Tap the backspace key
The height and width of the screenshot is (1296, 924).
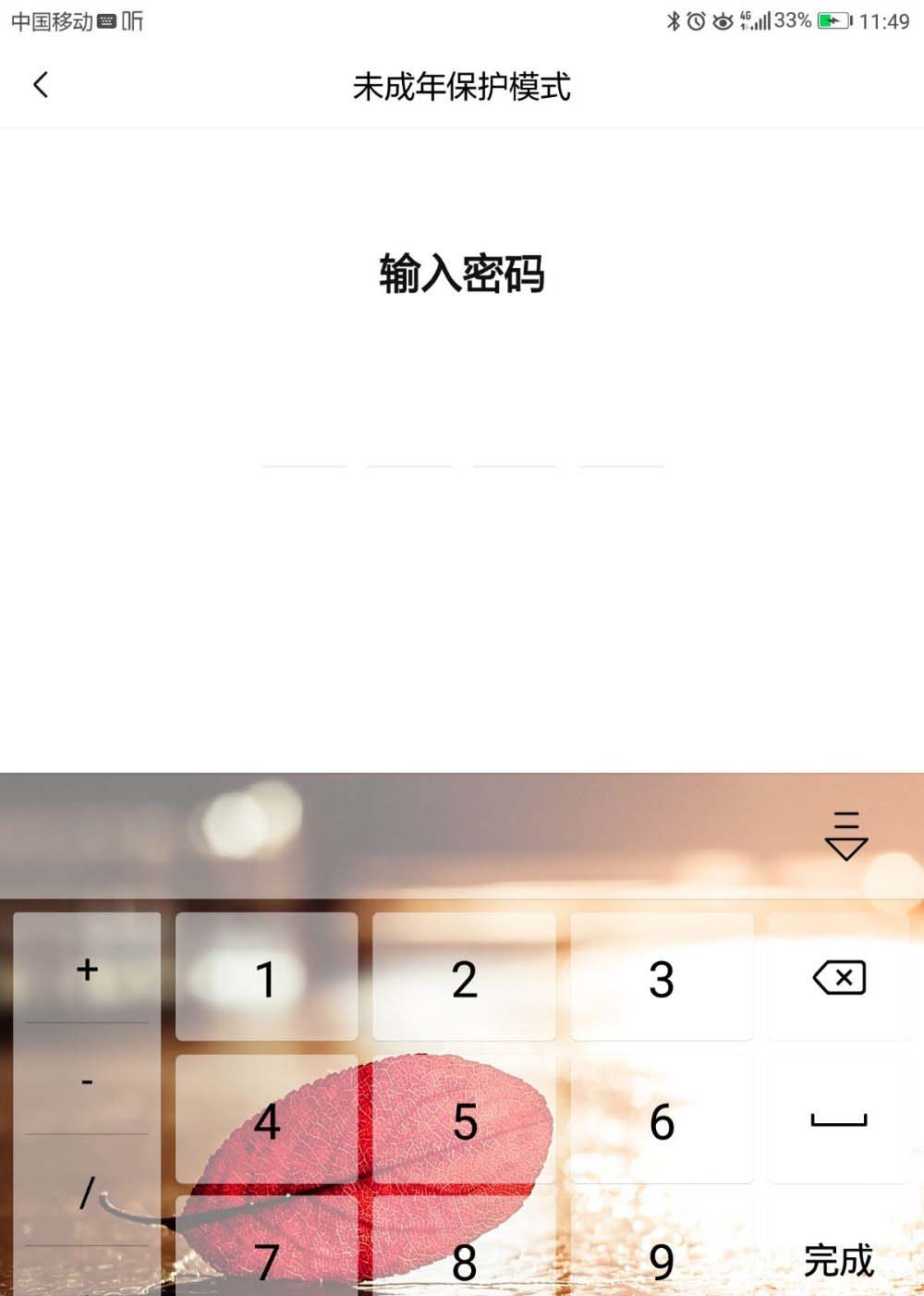(x=839, y=978)
